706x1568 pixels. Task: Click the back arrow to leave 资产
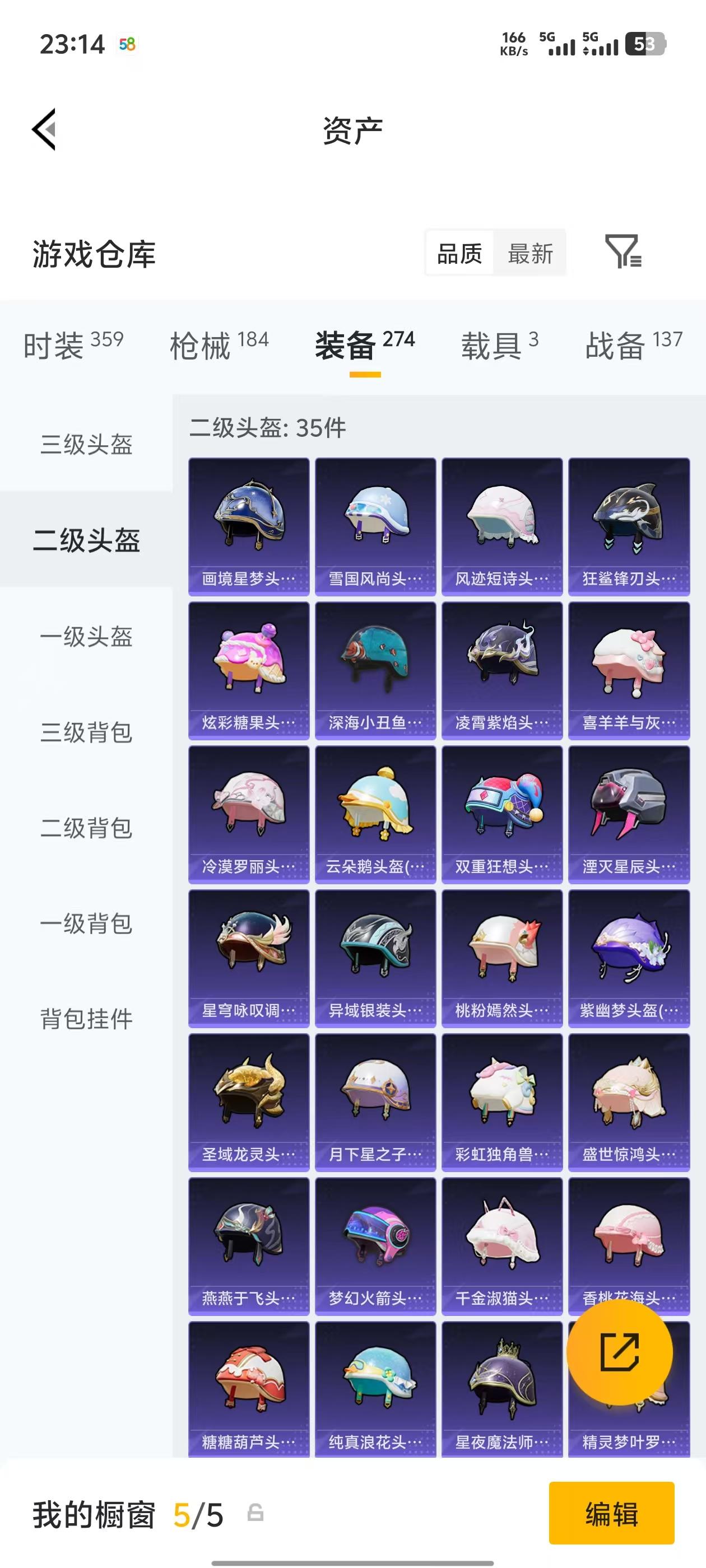point(44,130)
